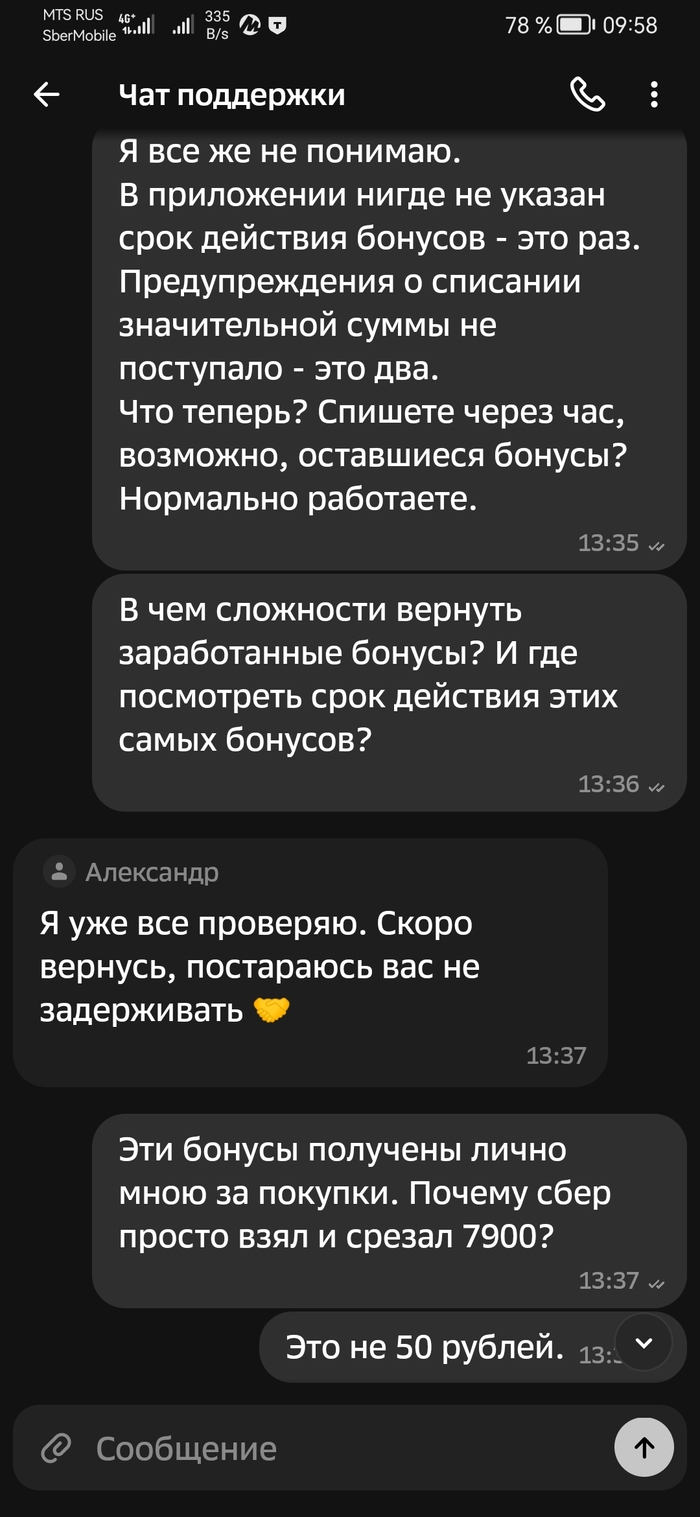The height and width of the screenshot is (1517, 700).
Task: Attach a file with the paperclip
Action: click(x=56, y=1447)
